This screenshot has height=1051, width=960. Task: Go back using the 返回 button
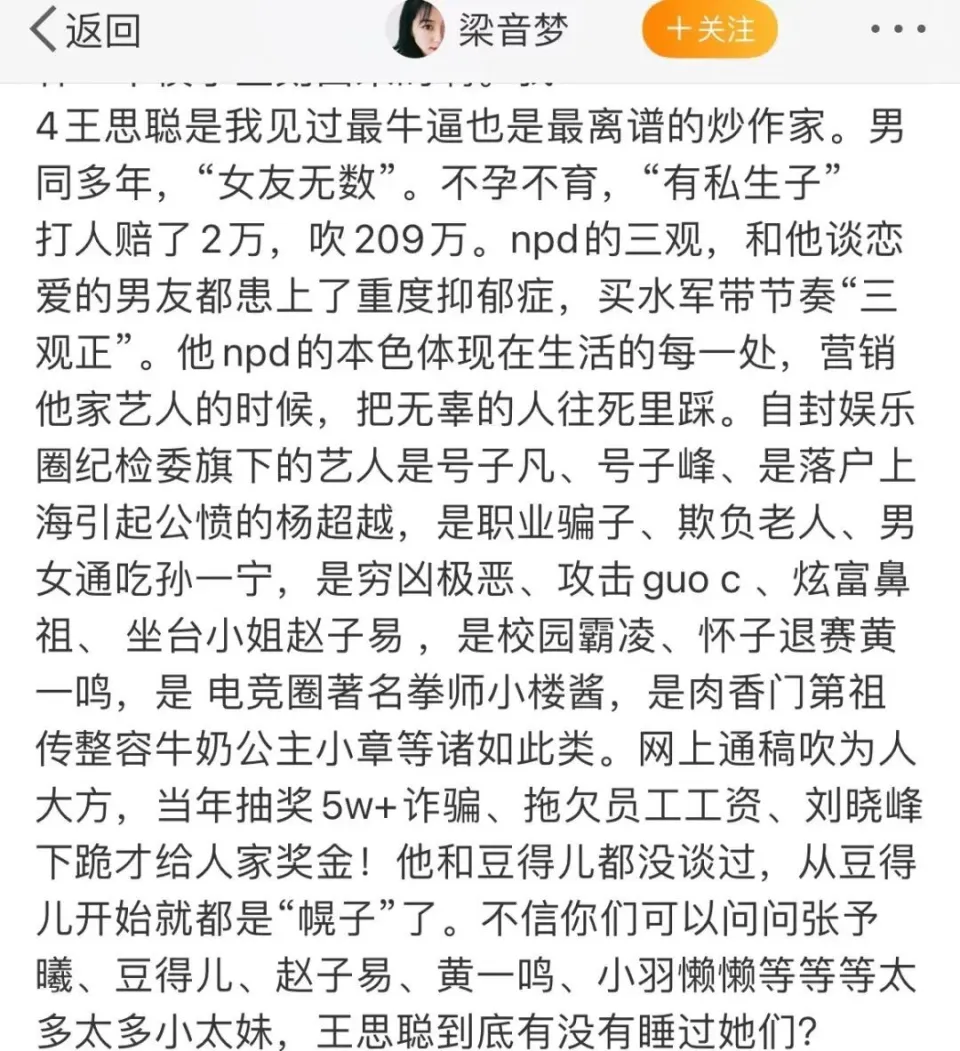[x=85, y=31]
